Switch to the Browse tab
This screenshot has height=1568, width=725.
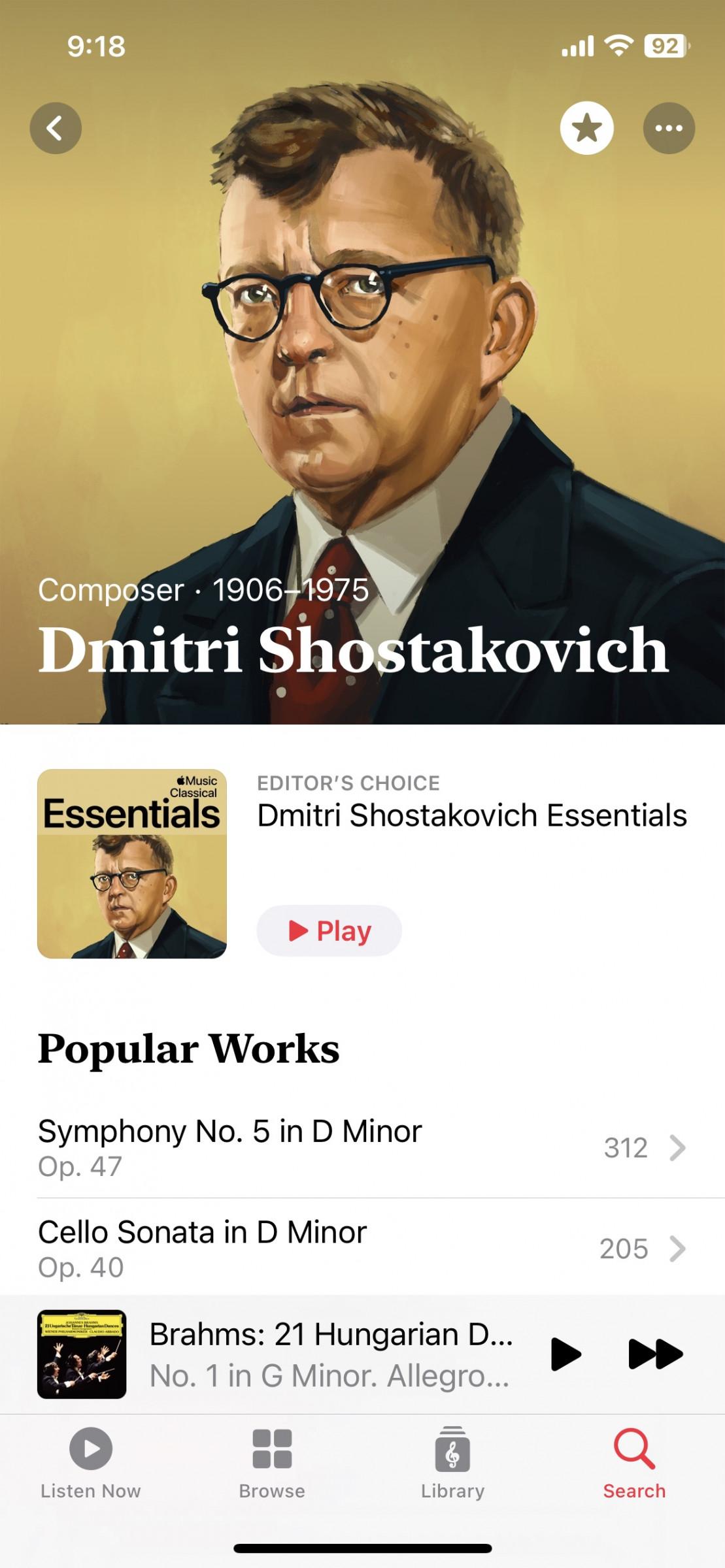tap(272, 1463)
